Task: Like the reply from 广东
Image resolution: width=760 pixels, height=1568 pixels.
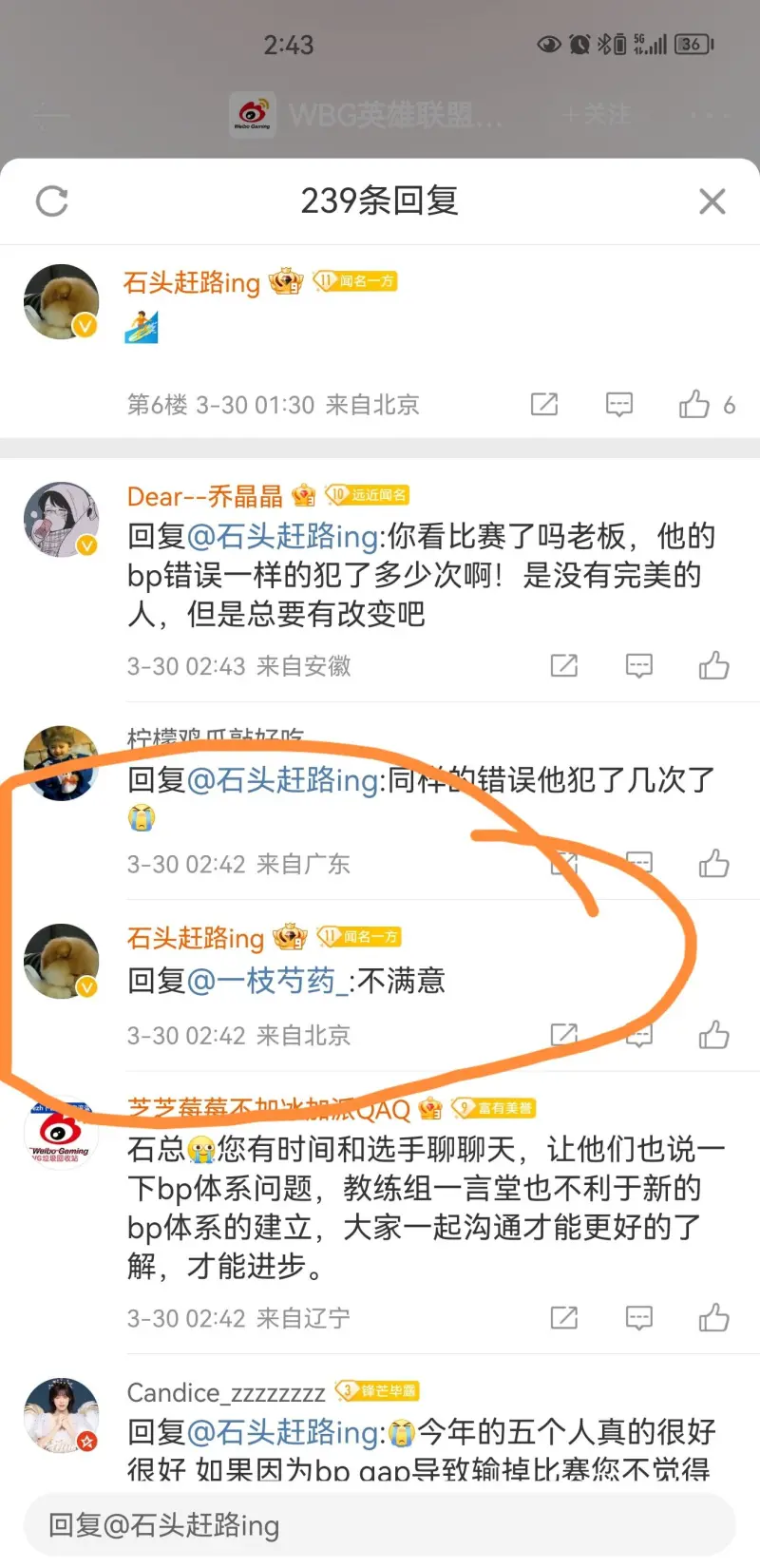Action: pos(713,864)
